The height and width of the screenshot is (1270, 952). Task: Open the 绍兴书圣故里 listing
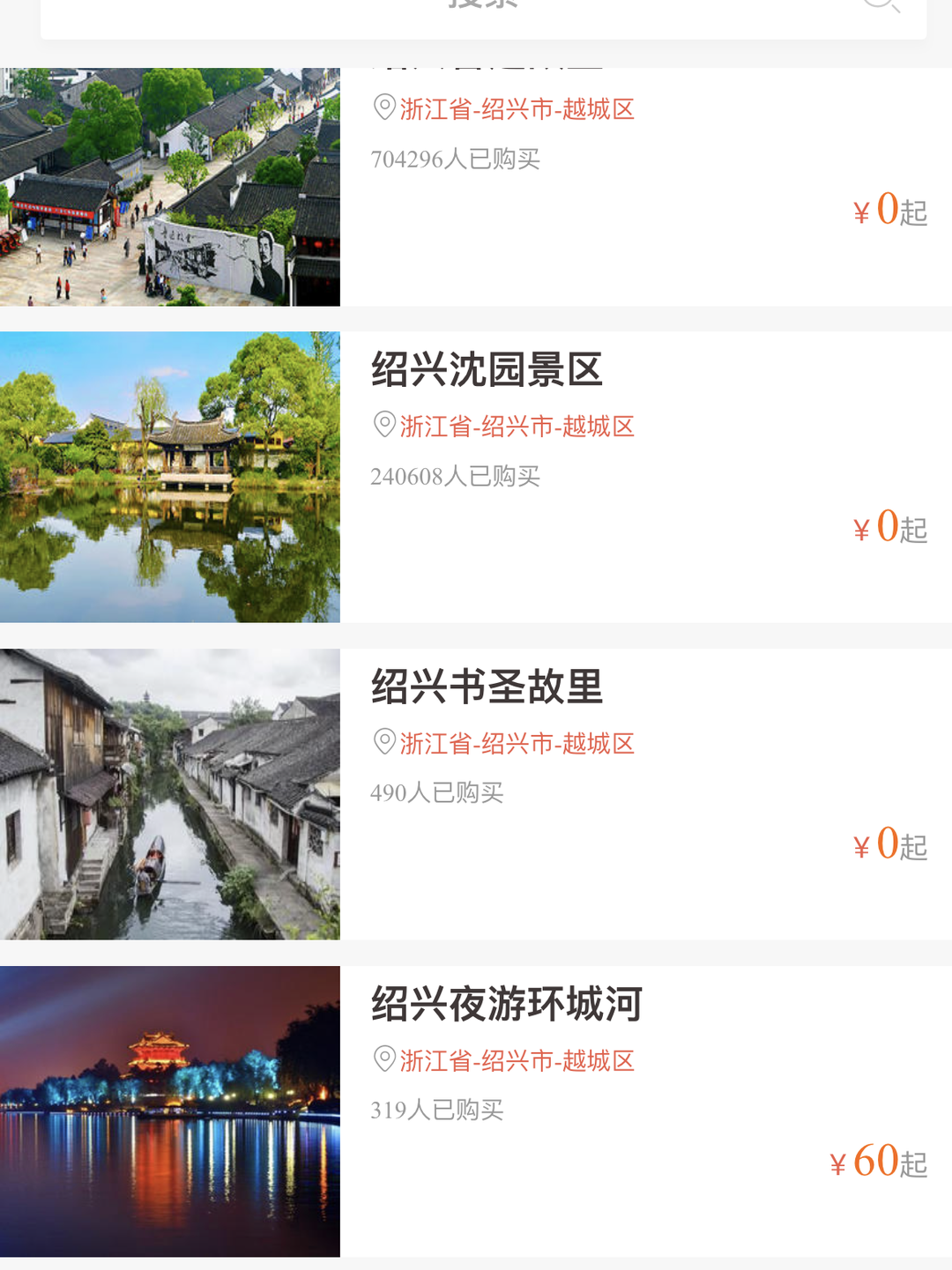(x=487, y=687)
